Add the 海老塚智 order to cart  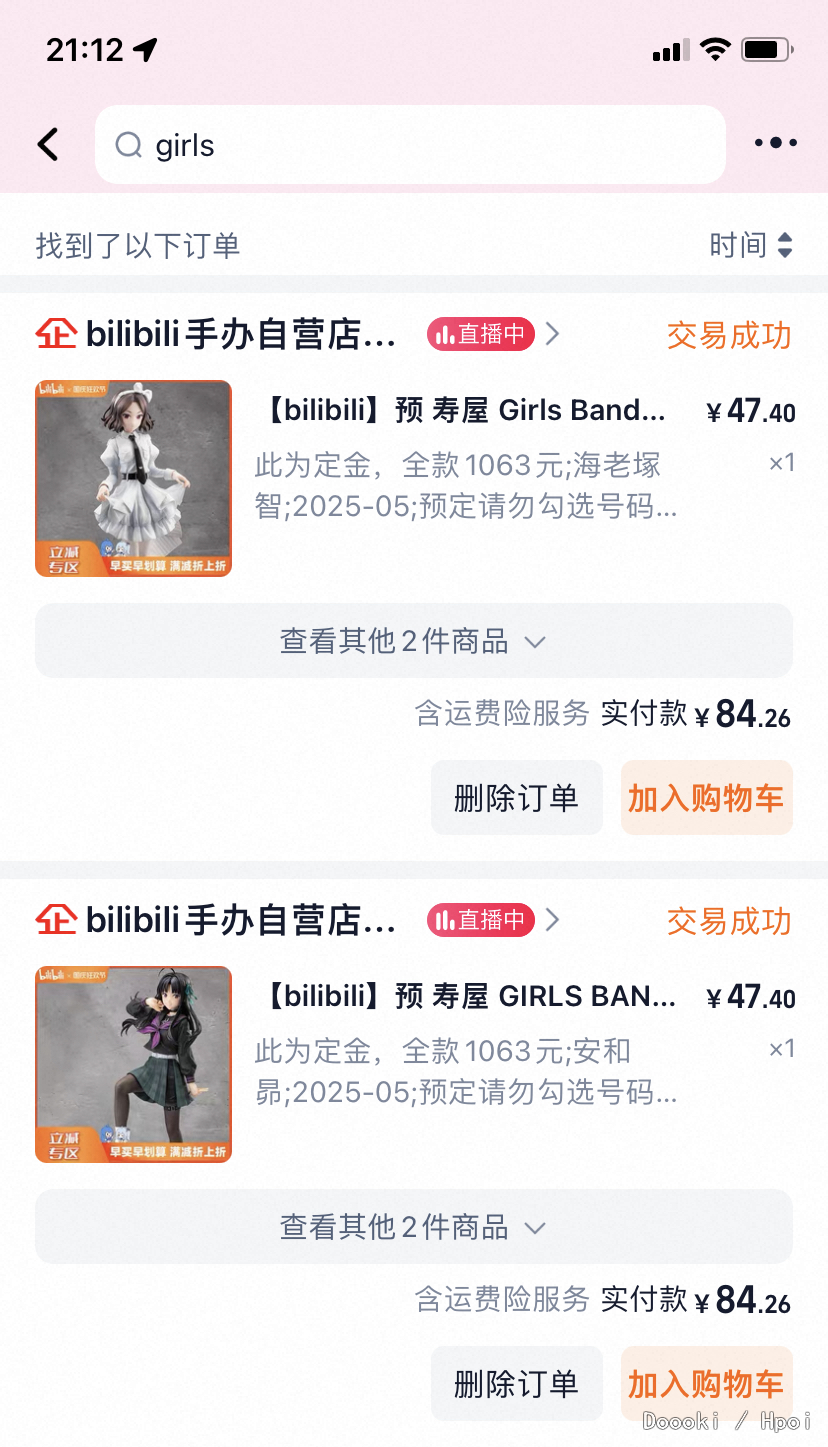click(706, 798)
